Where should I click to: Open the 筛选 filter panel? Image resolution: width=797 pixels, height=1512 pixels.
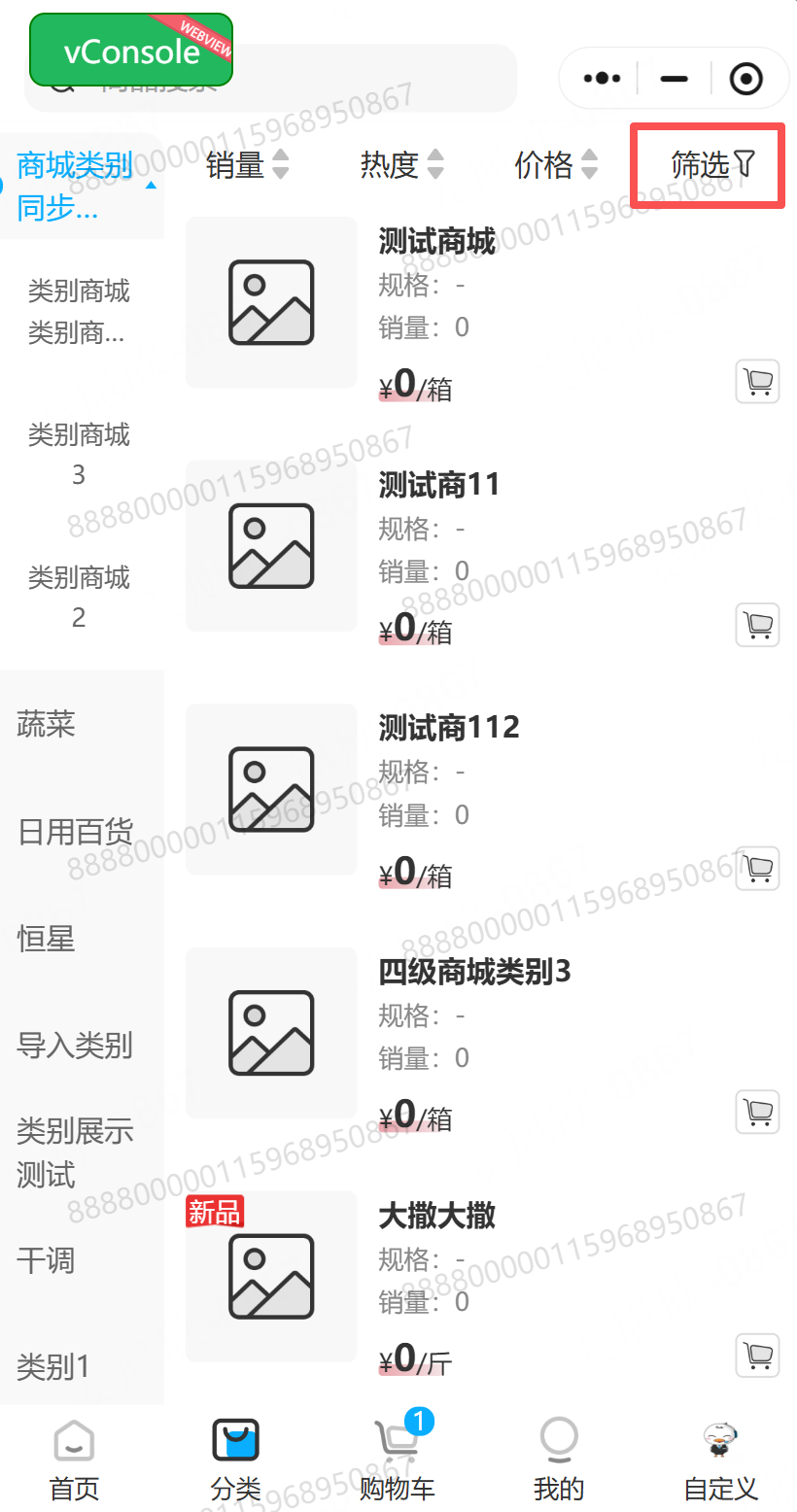(711, 165)
